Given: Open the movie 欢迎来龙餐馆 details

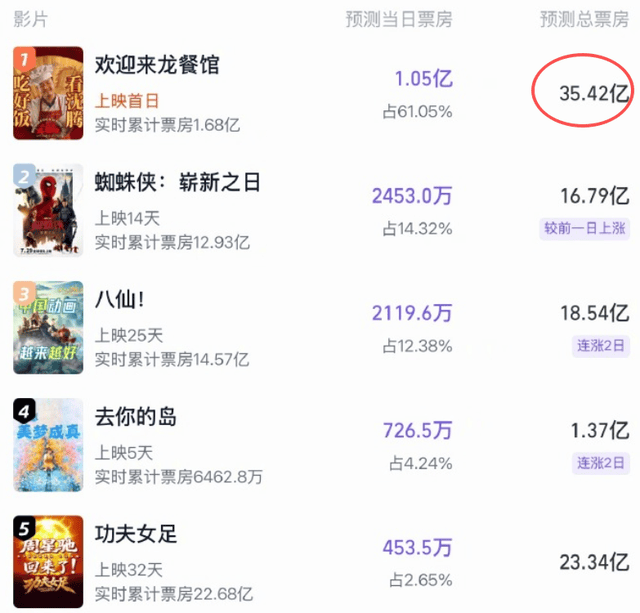Looking at the screenshot, I should pyautogui.click(x=320, y=93).
